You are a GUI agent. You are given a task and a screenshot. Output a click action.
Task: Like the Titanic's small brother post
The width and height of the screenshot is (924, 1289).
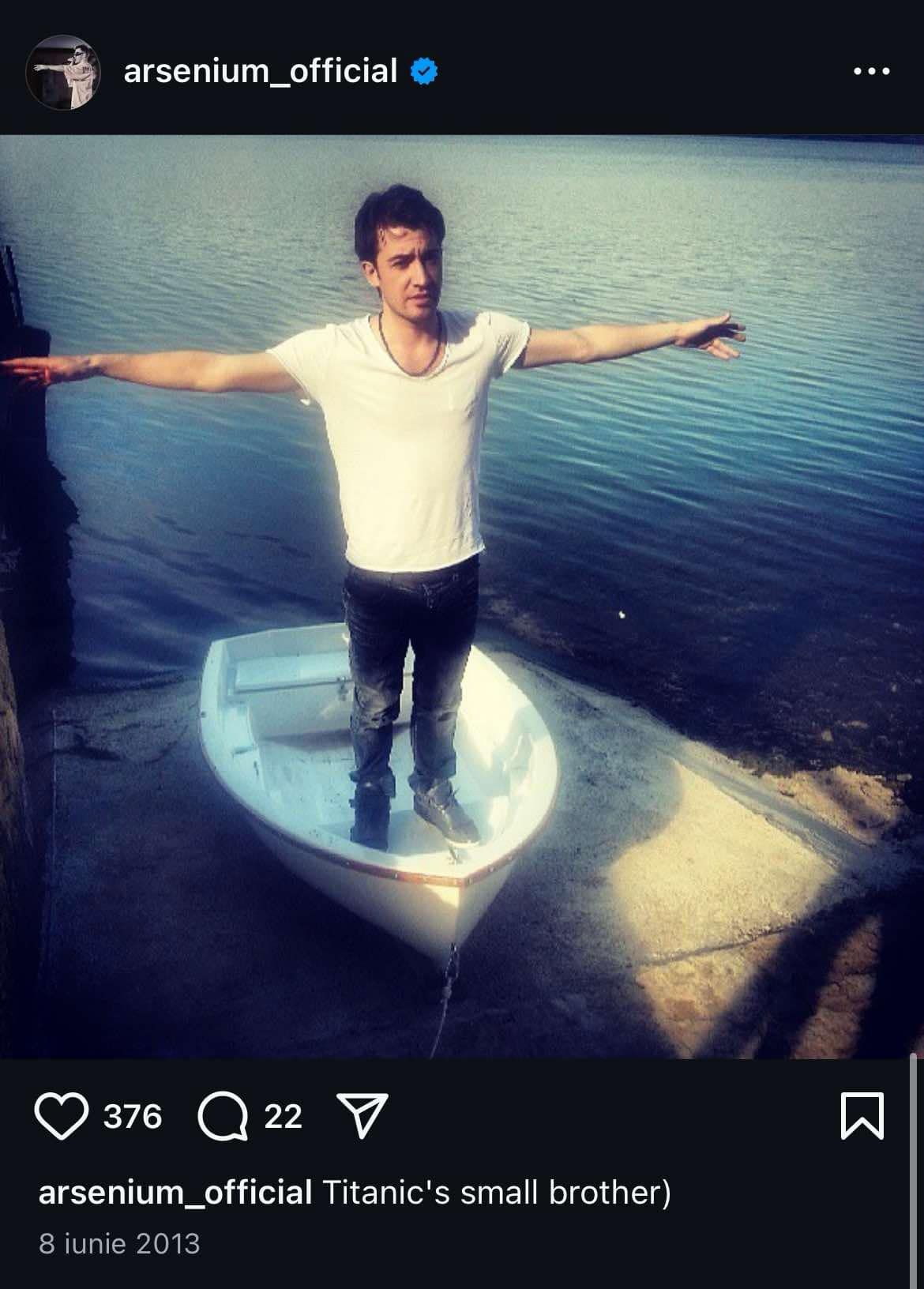[x=62, y=1116]
